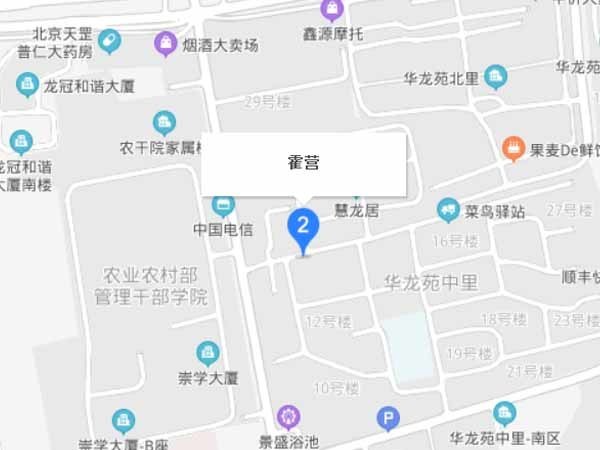600x450 pixels.
Task: Open the 崇学大厦 place icon
Action: click(208, 353)
